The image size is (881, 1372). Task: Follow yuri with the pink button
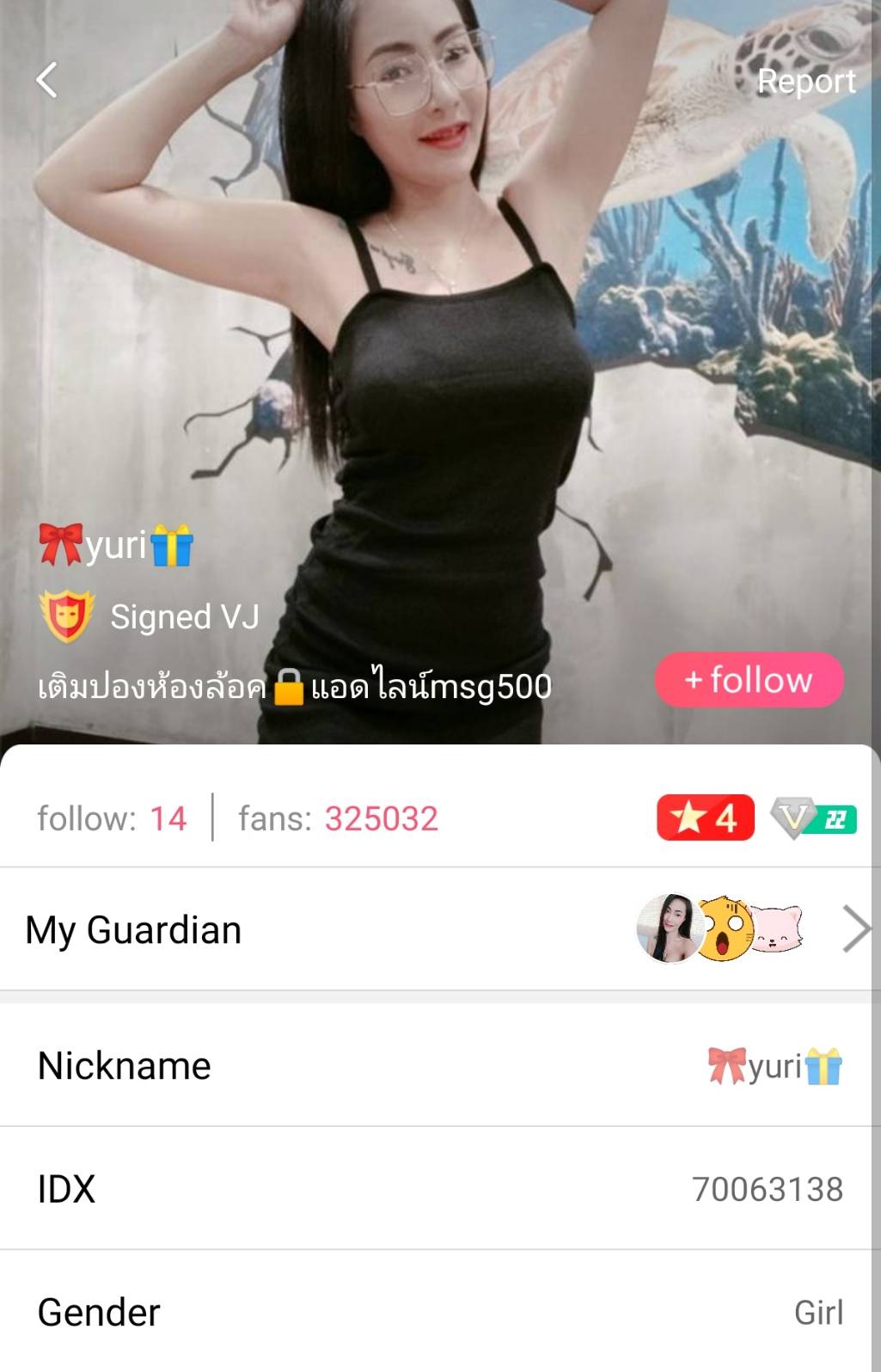tap(749, 680)
